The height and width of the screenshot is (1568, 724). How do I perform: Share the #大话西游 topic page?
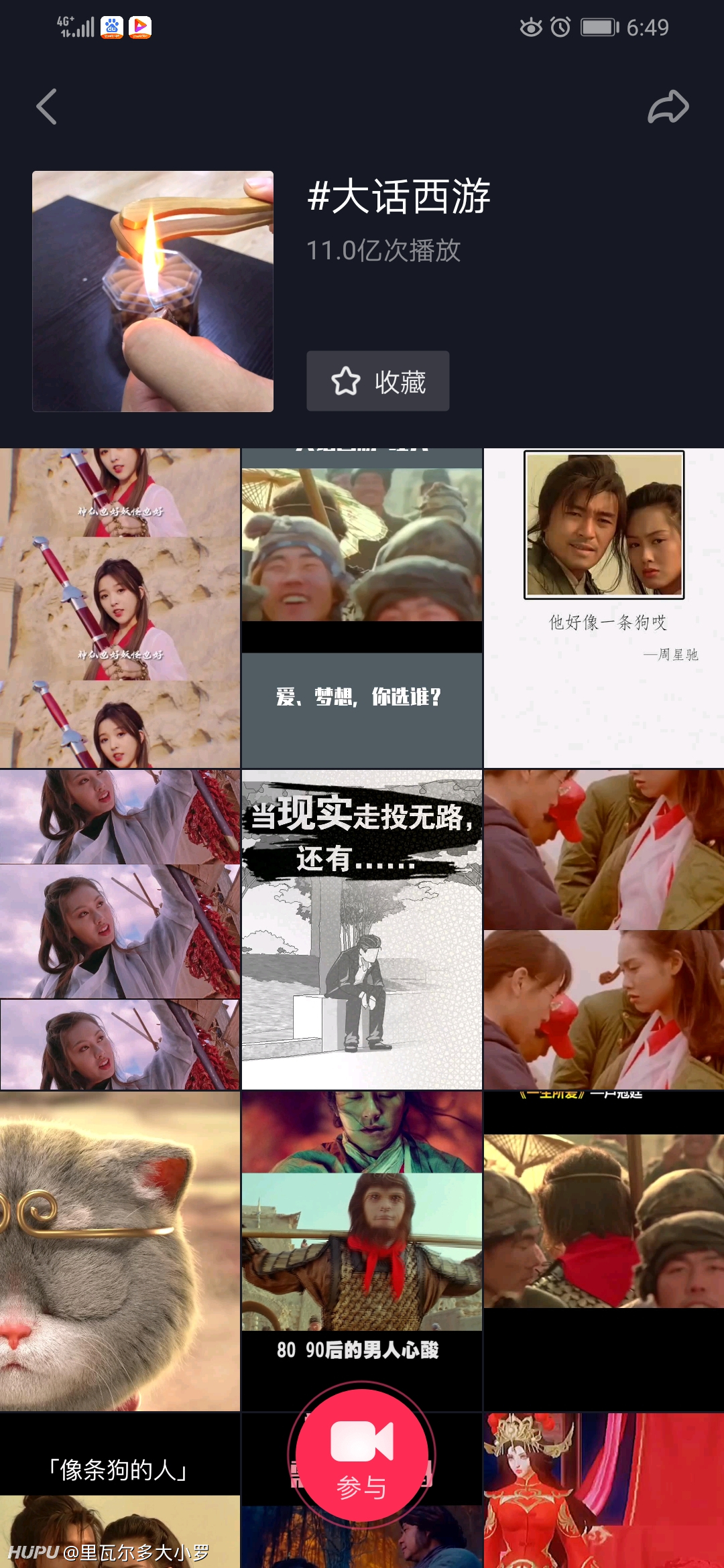(668, 107)
